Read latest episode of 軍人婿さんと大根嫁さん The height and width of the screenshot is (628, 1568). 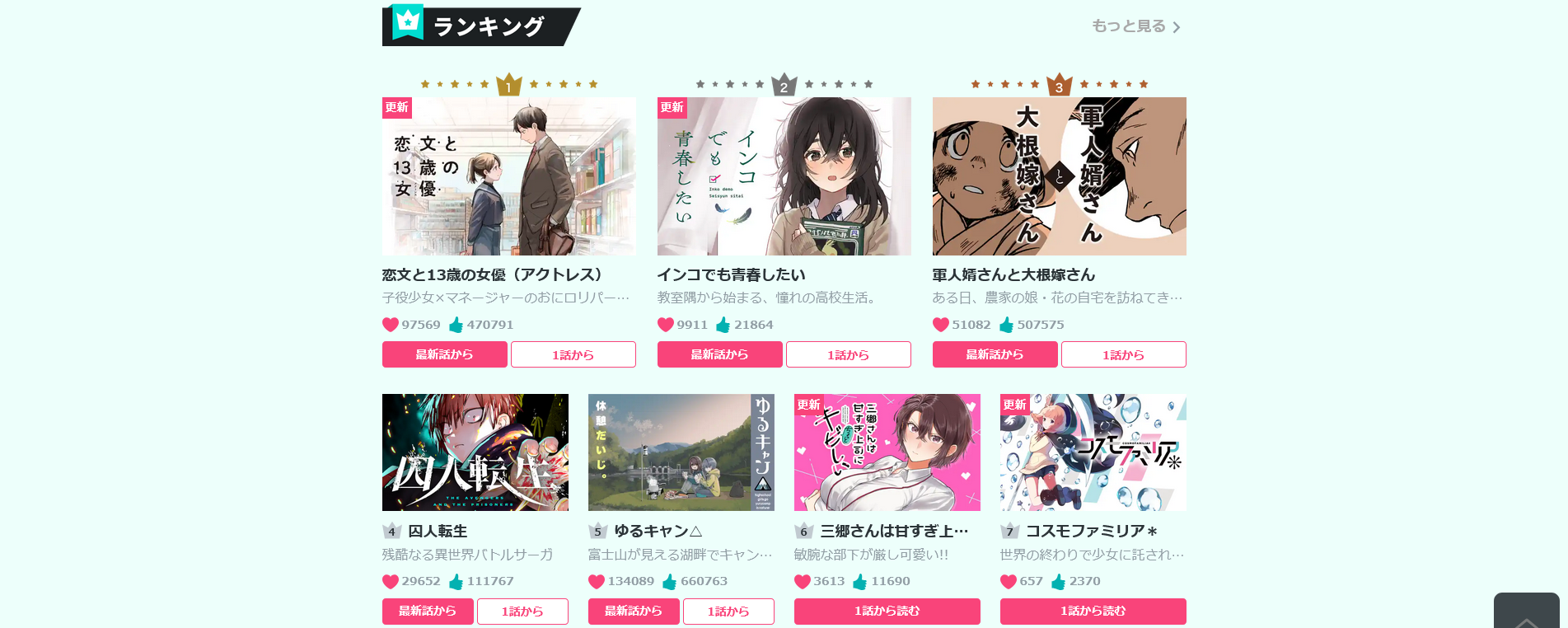(995, 354)
